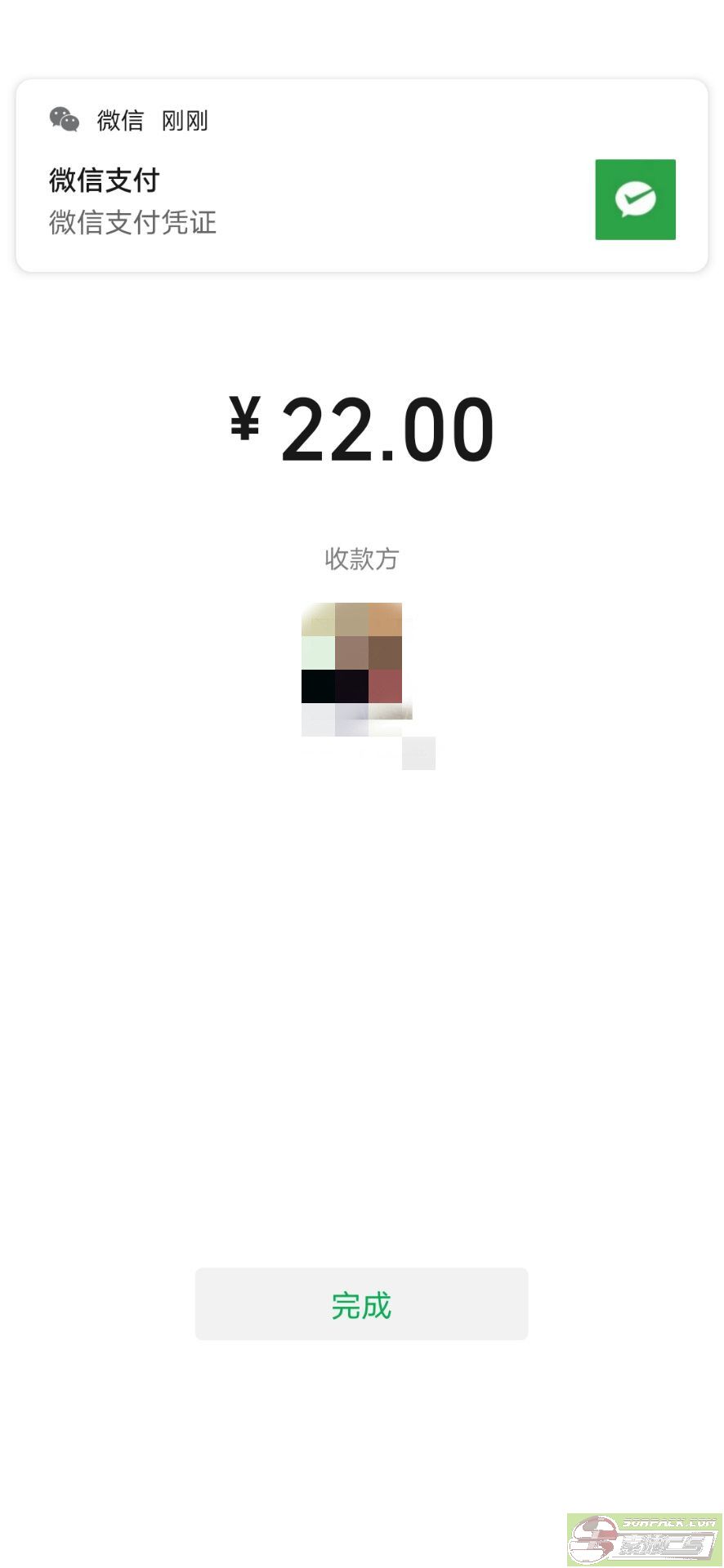Open the 微信支付凭证 notification banner
This screenshot has height=1568, width=724.
click(361, 176)
